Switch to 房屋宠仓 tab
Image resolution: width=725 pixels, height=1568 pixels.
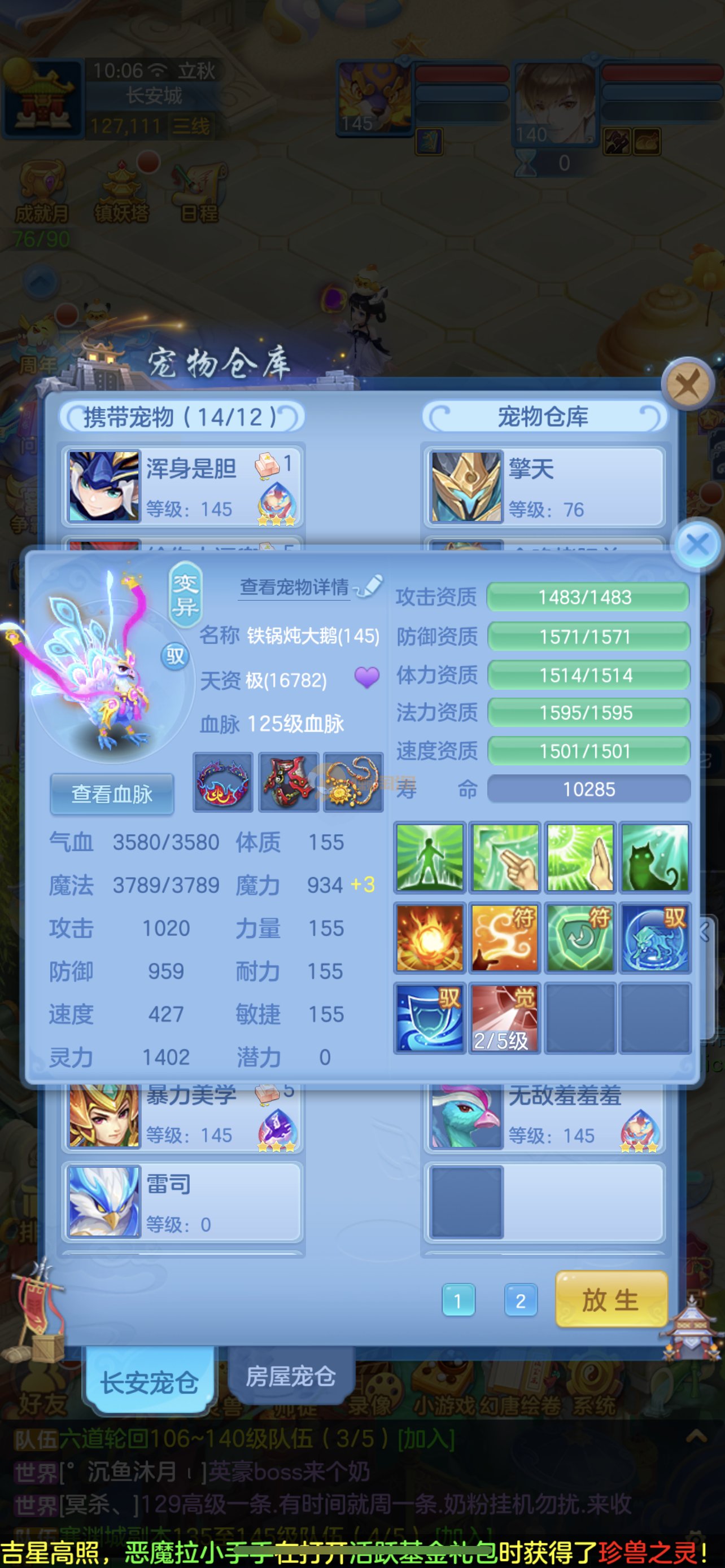pyautogui.click(x=290, y=1376)
